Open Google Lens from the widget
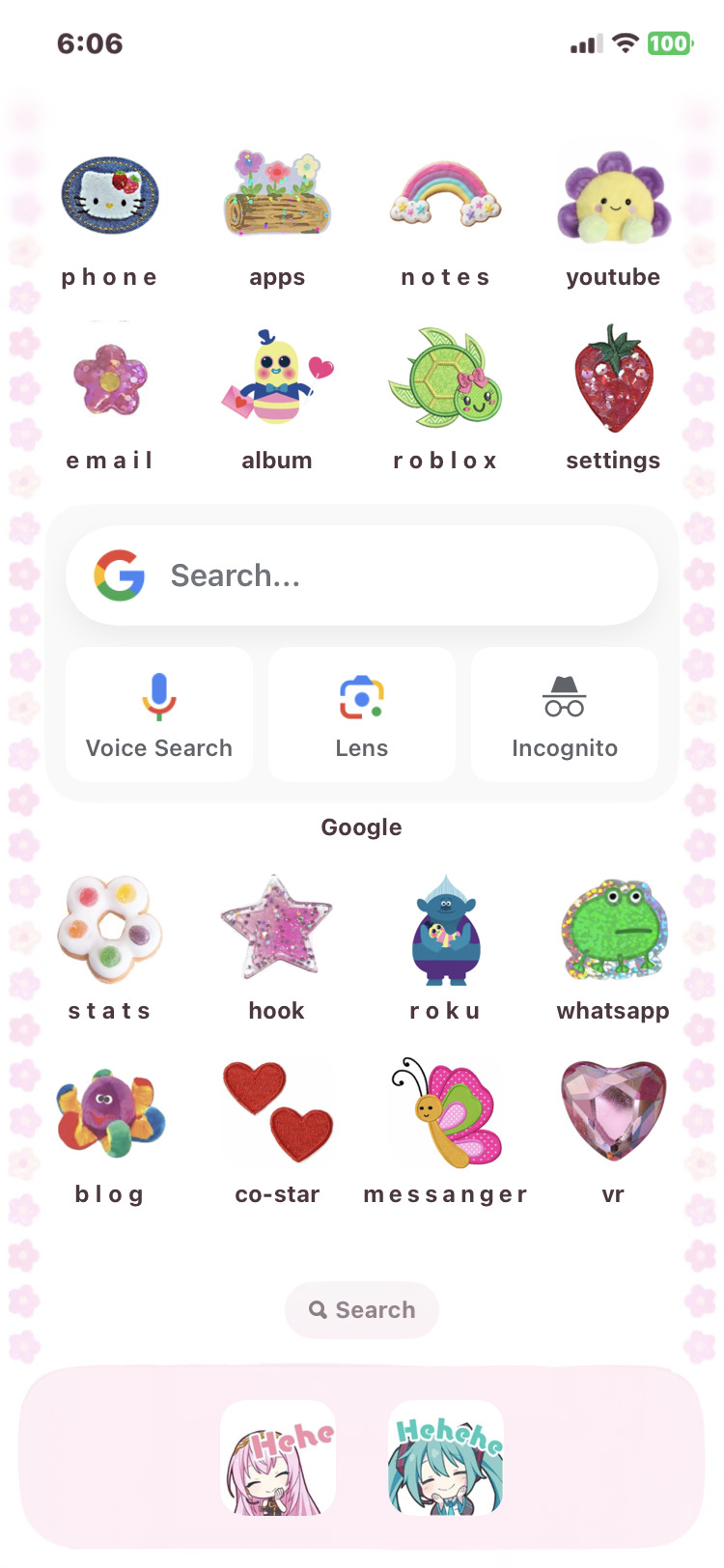The width and height of the screenshot is (724, 1568). [x=362, y=714]
